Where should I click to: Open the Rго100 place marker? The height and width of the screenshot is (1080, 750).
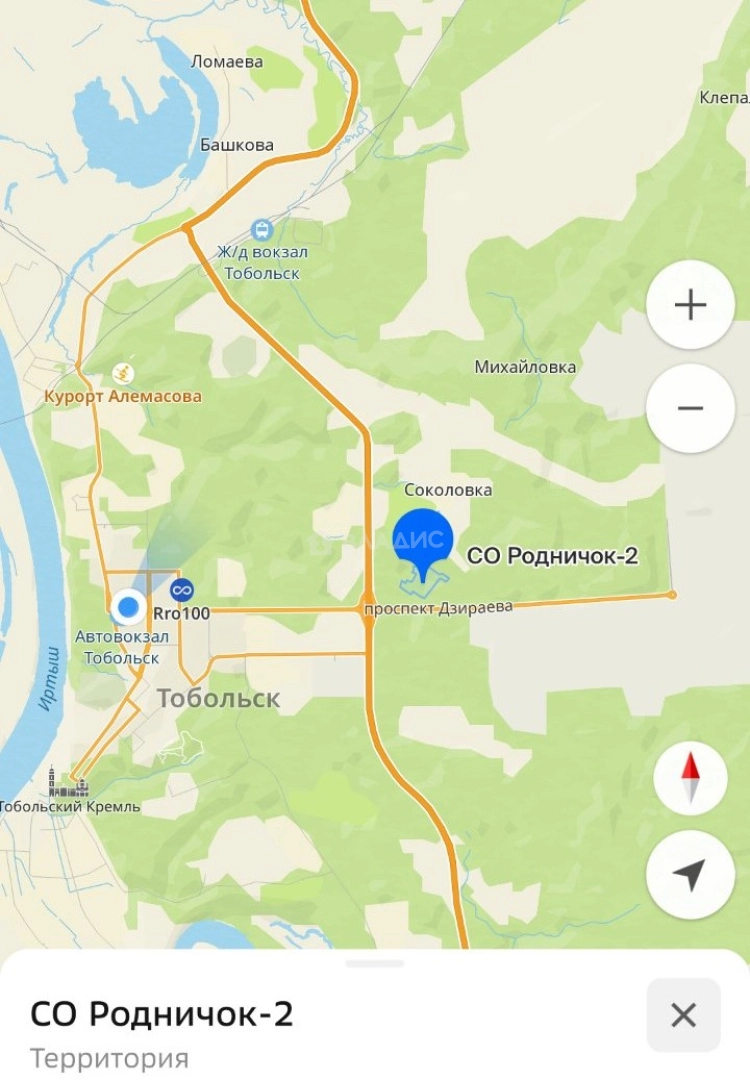[x=181, y=589]
